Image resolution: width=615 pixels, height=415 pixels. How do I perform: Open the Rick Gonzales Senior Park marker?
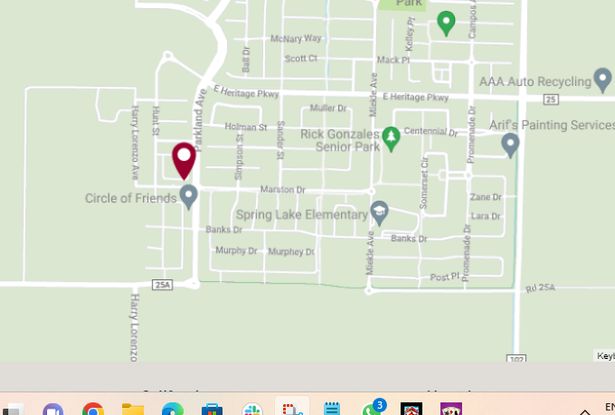[392, 136]
